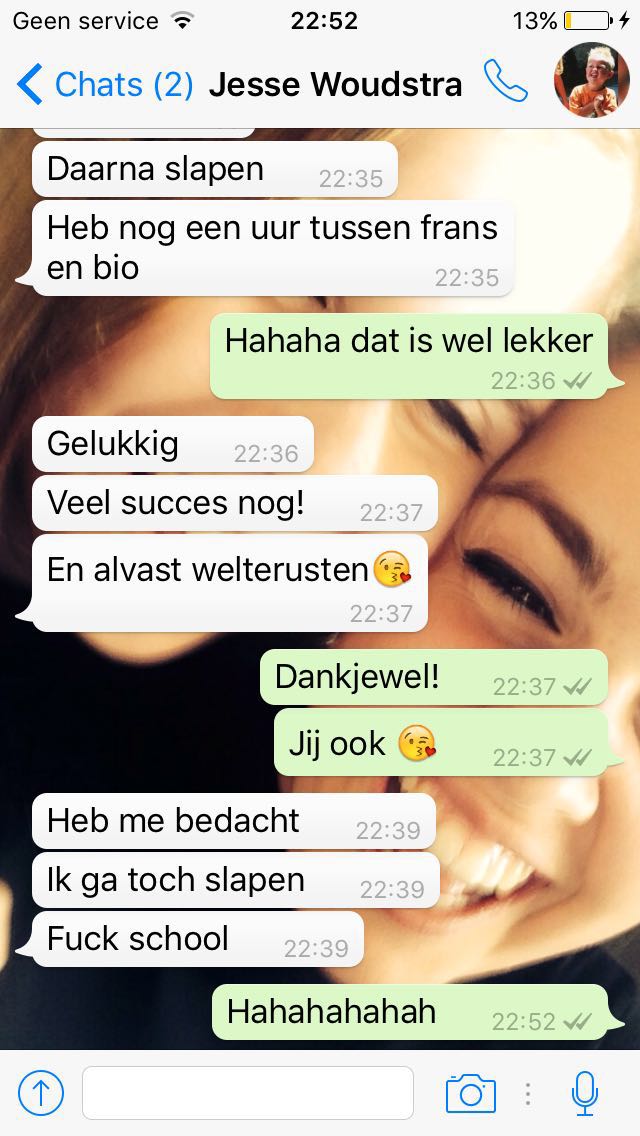Go back to Chats list
The height and width of the screenshot is (1136, 640).
[104, 85]
